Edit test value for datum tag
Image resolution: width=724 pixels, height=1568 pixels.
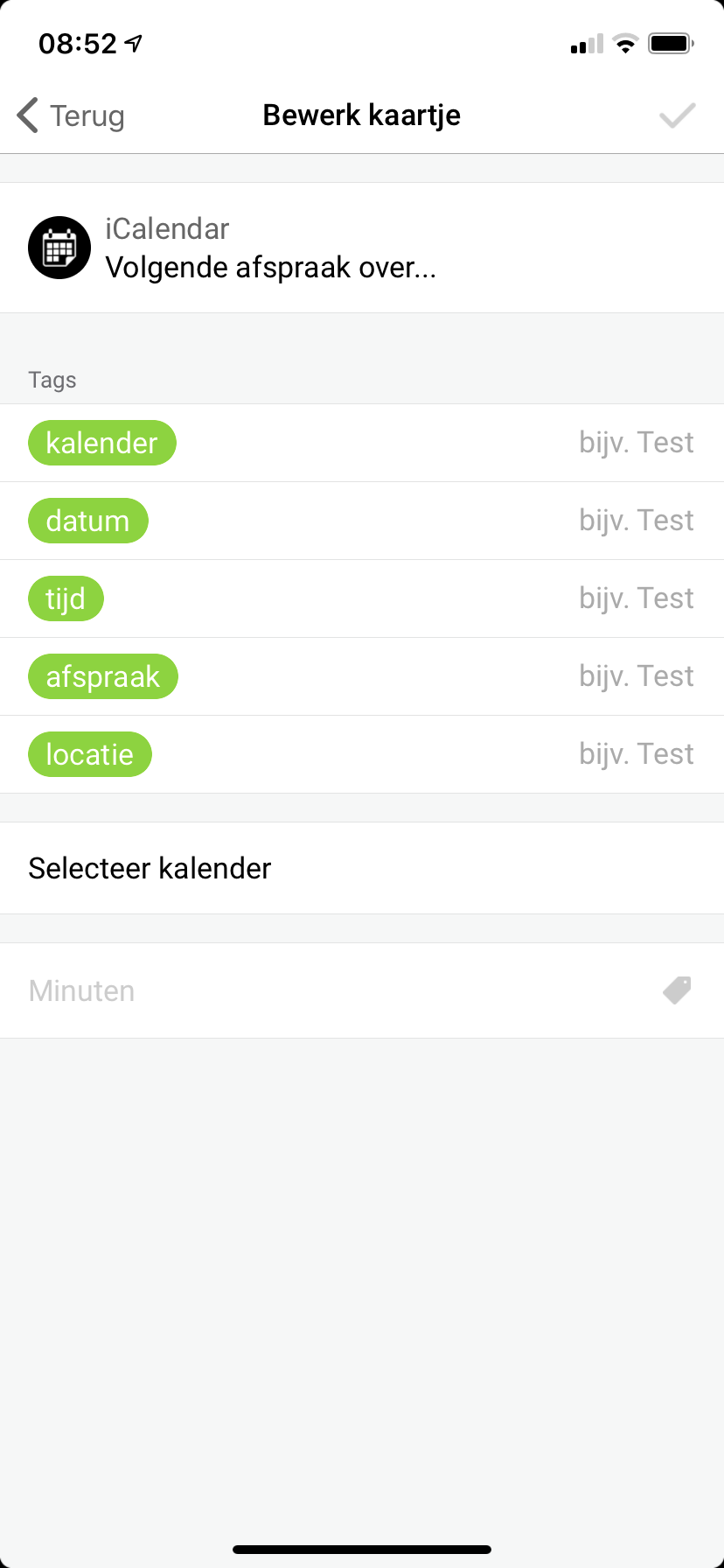636,521
